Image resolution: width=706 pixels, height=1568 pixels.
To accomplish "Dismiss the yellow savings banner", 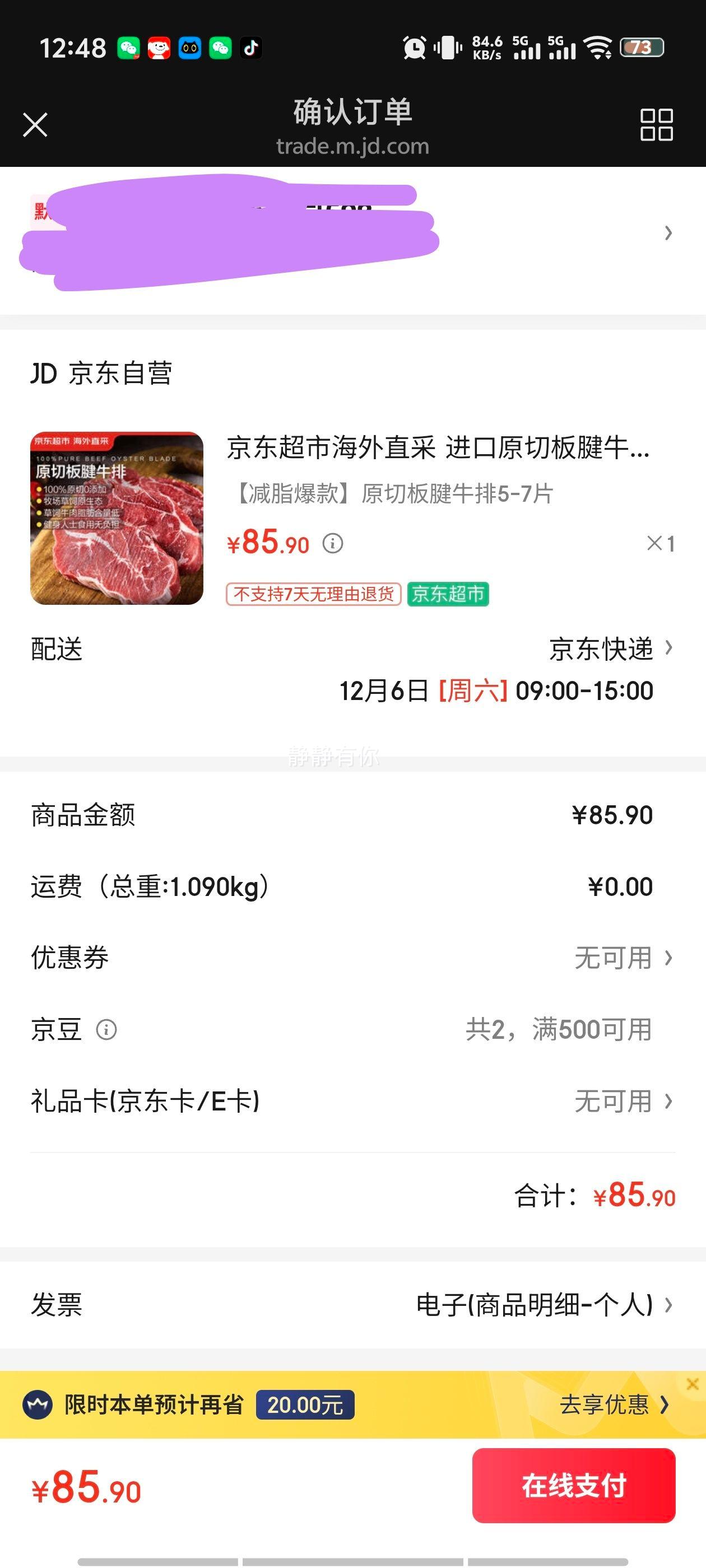I will click(692, 1384).
